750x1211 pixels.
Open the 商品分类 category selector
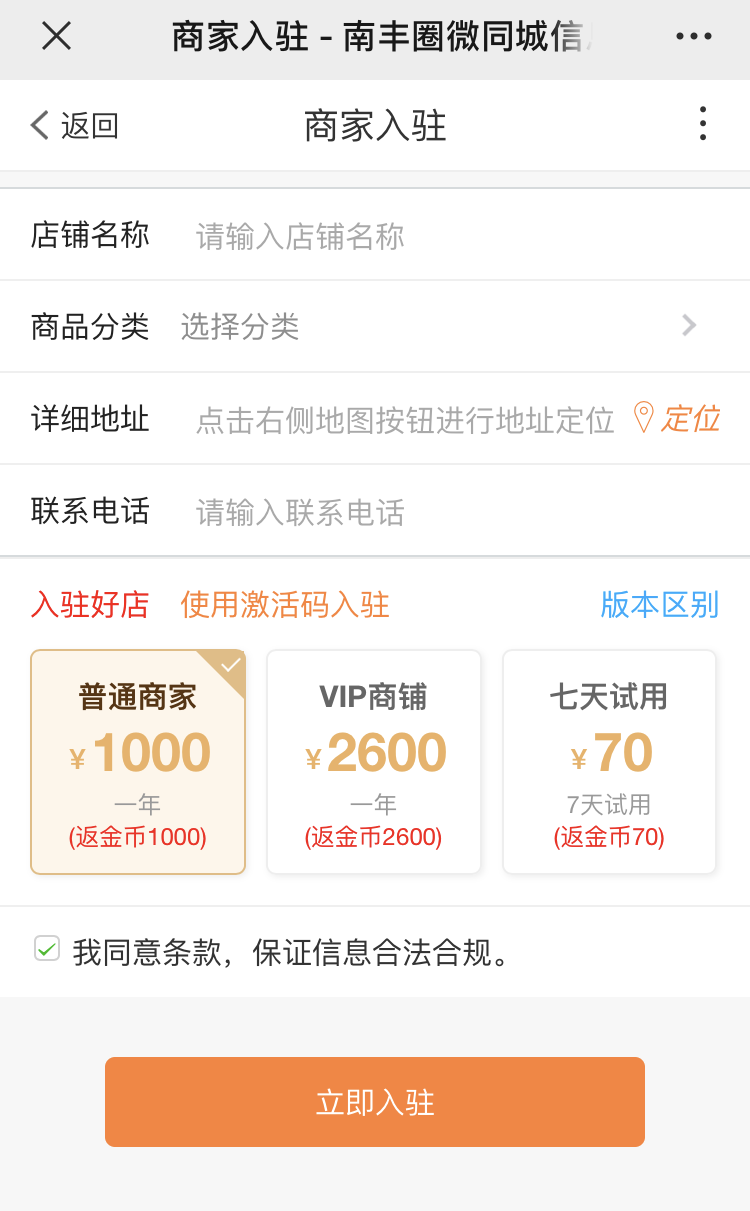coord(430,326)
